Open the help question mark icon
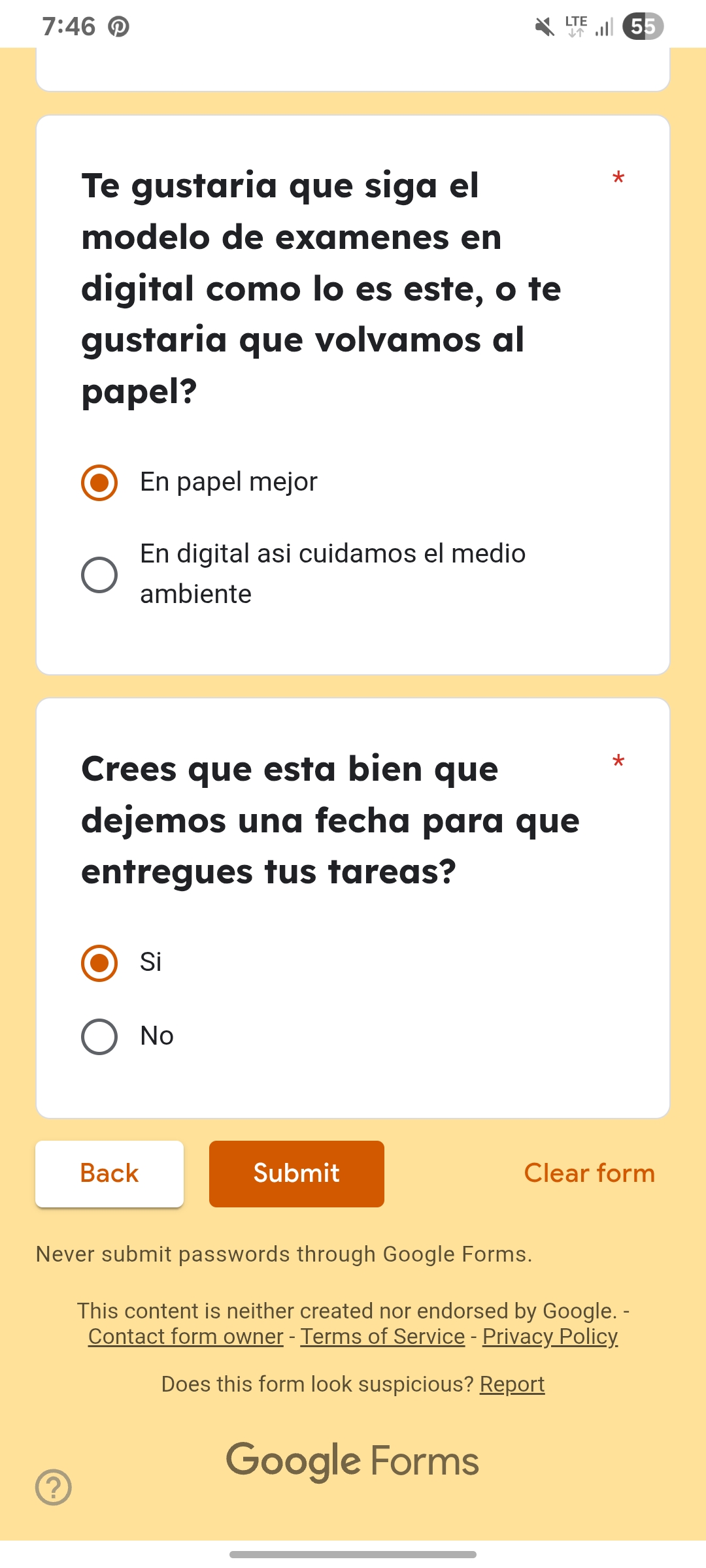Image resolution: width=706 pixels, height=1568 pixels. (x=54, y=1487)
